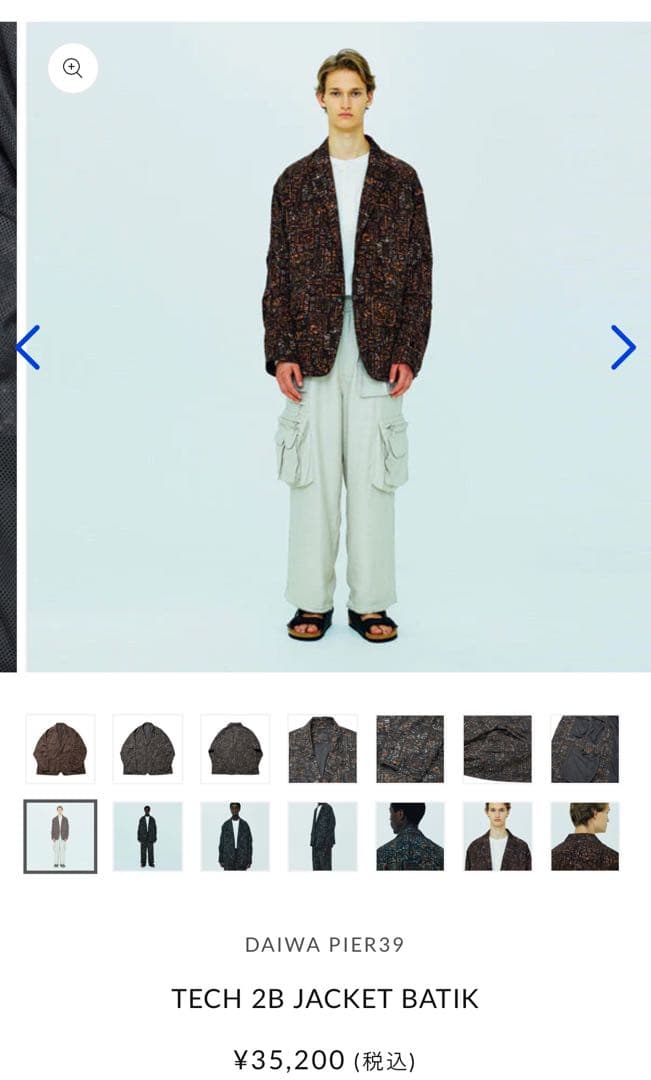Zoom into the product image with magnifier icon

click(73, 68)
